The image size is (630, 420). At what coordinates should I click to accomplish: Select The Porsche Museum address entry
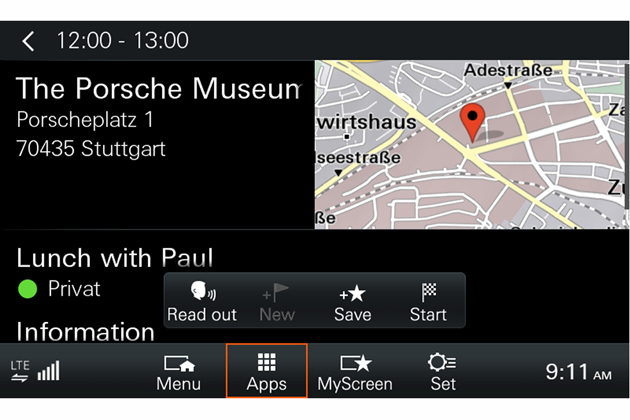click(155, 120)
